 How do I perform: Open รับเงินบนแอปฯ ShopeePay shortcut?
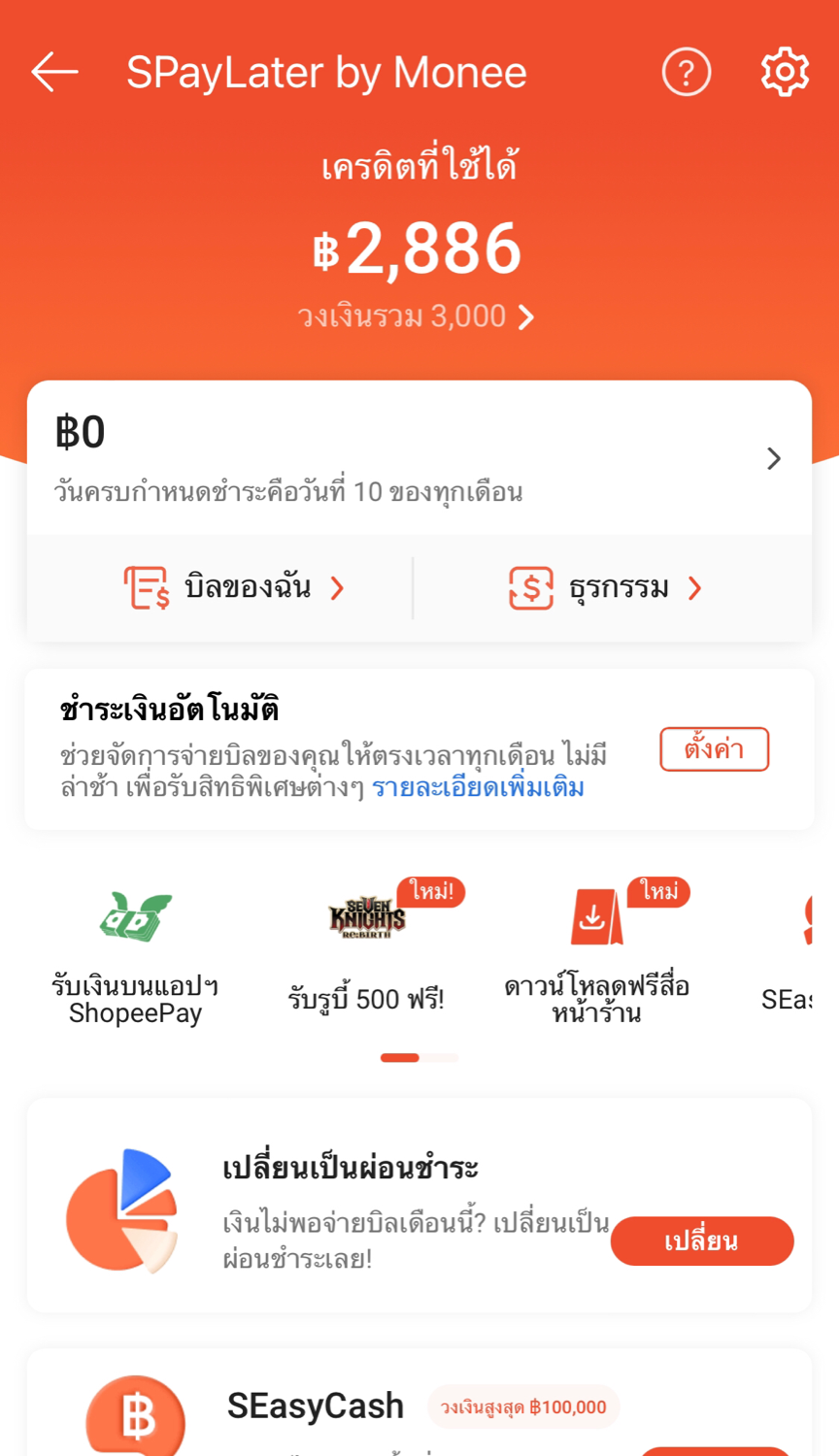[x=135, y=956]
